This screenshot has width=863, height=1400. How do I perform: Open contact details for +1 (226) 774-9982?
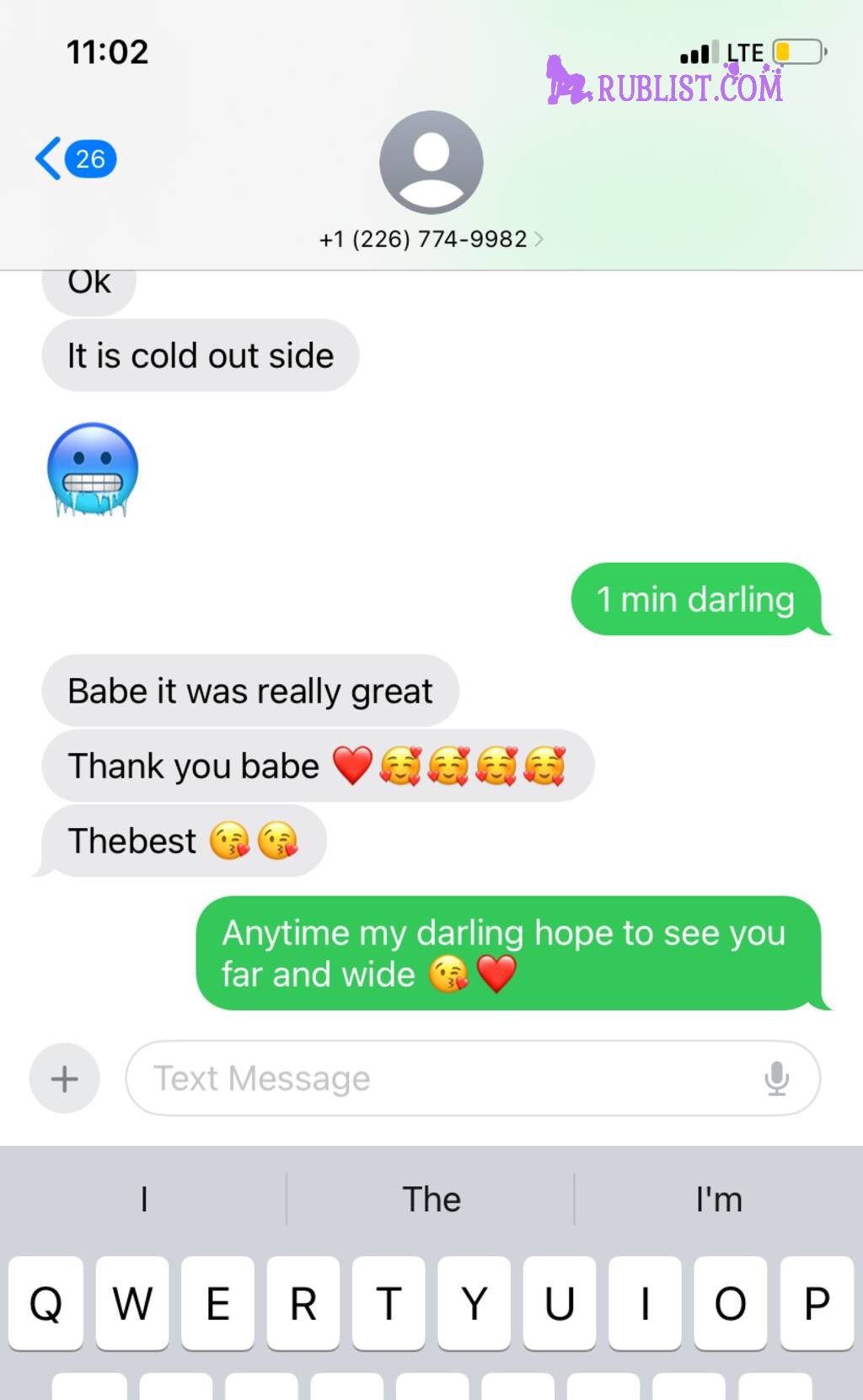point(431,239)
